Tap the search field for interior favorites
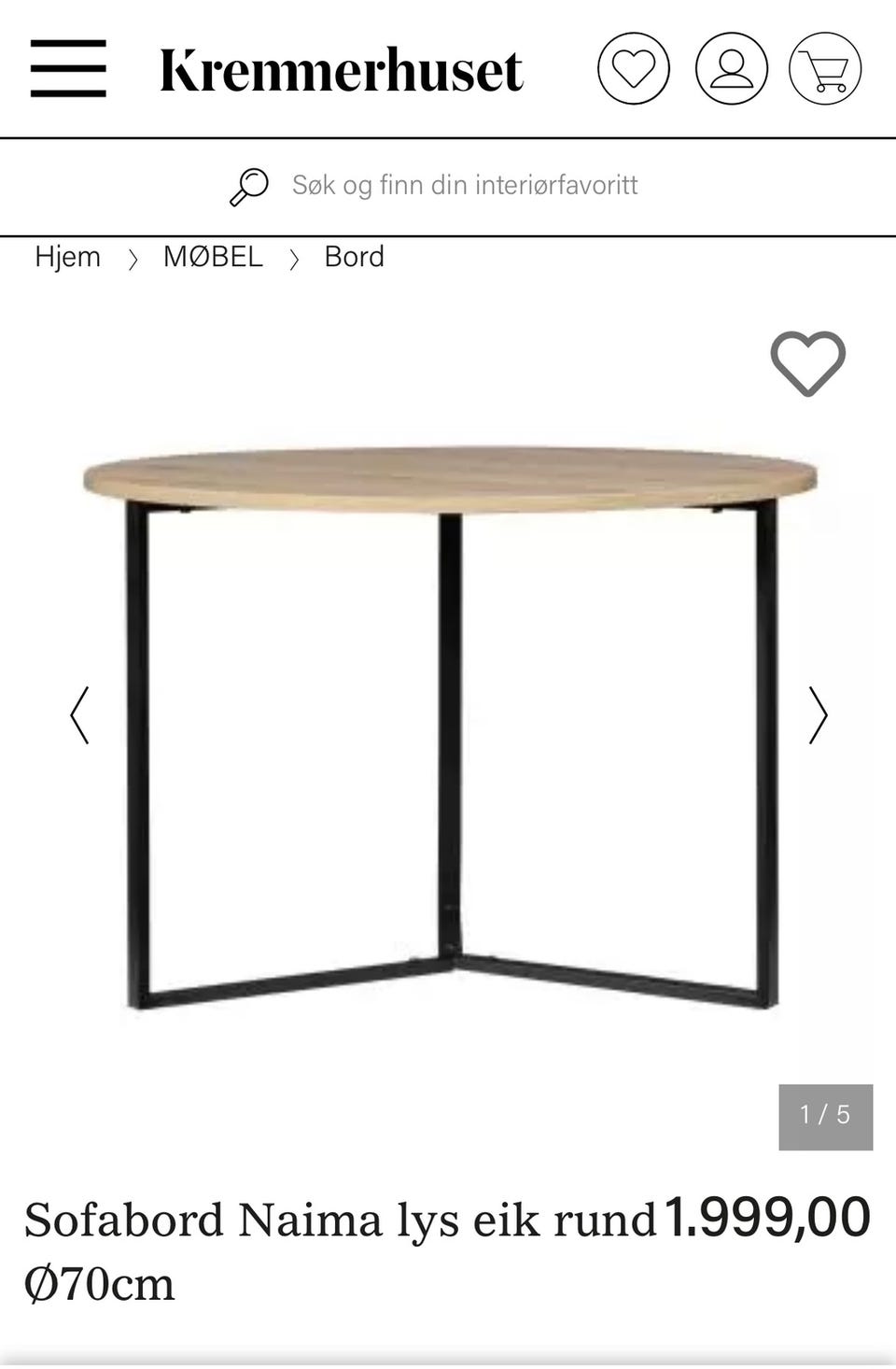The width and height of the screenshot is (896, 1369). point(464,185)
